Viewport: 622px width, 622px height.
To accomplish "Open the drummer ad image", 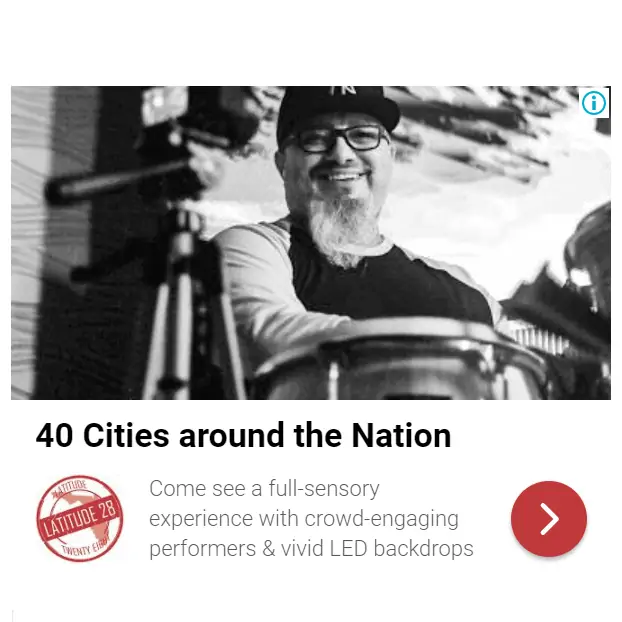I will [x=310, y=243].
